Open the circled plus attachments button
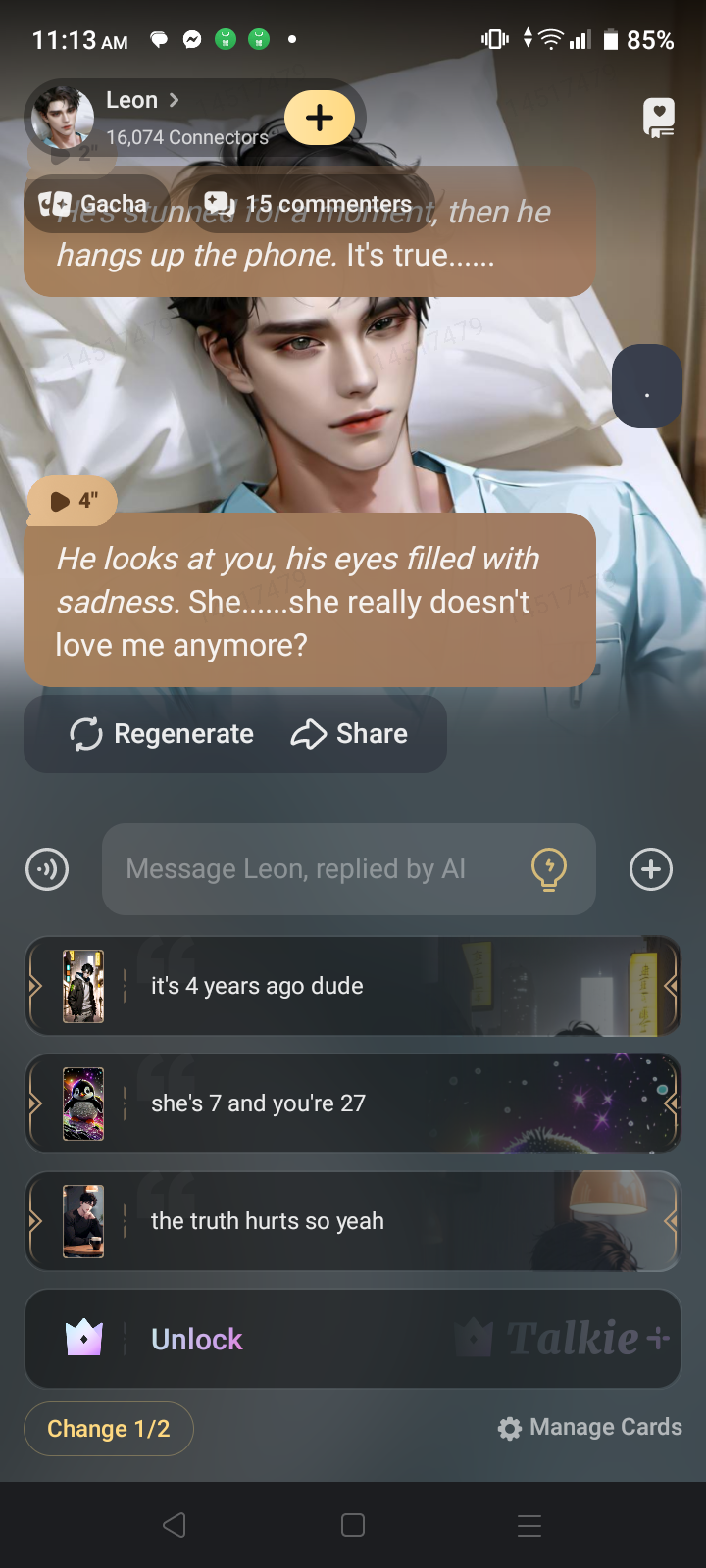The width and height of the screenshot is (706, 1568). [651, 869]
